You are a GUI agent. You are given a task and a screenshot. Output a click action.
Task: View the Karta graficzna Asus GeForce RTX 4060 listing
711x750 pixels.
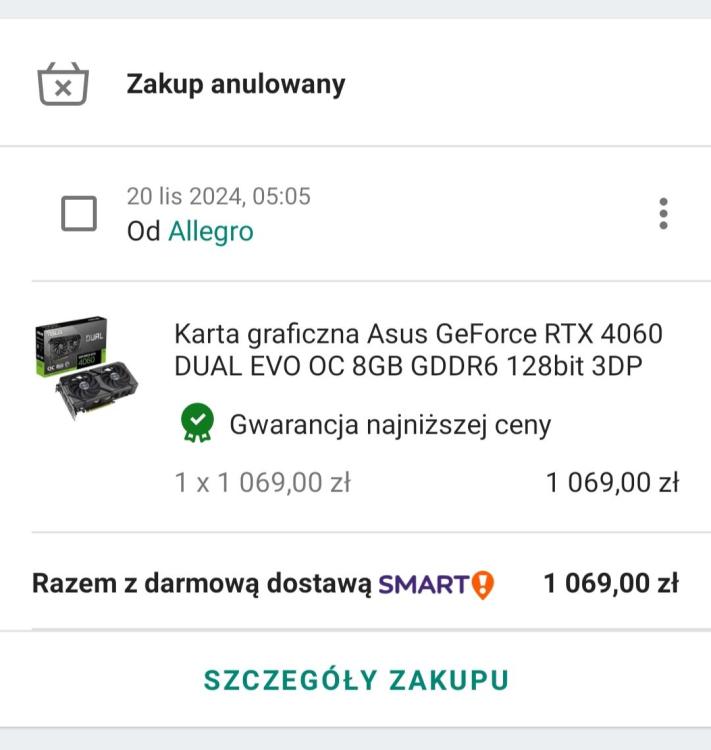(417, 350)
